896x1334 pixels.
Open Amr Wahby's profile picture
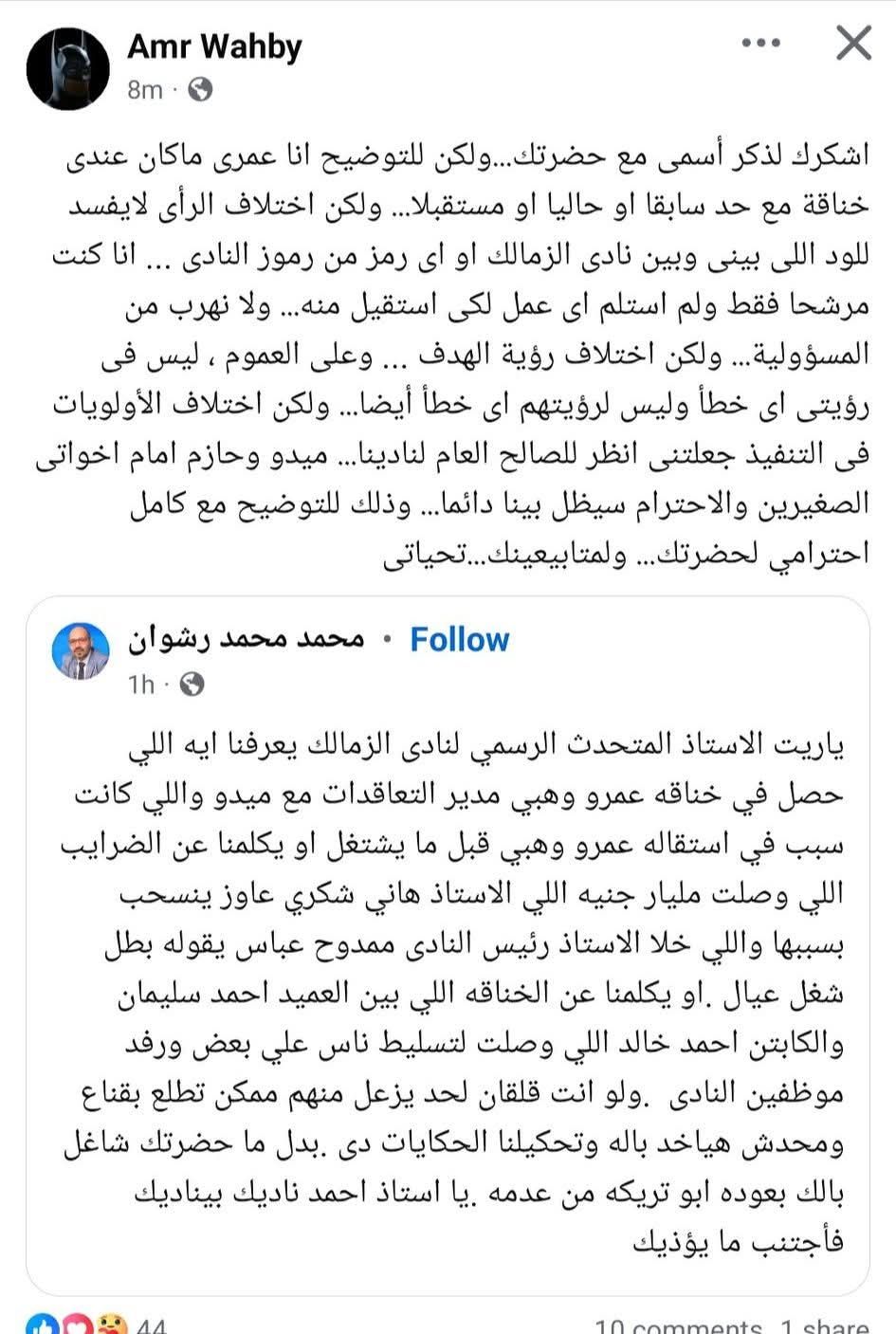pyautogui.click(x=64, y=67)
